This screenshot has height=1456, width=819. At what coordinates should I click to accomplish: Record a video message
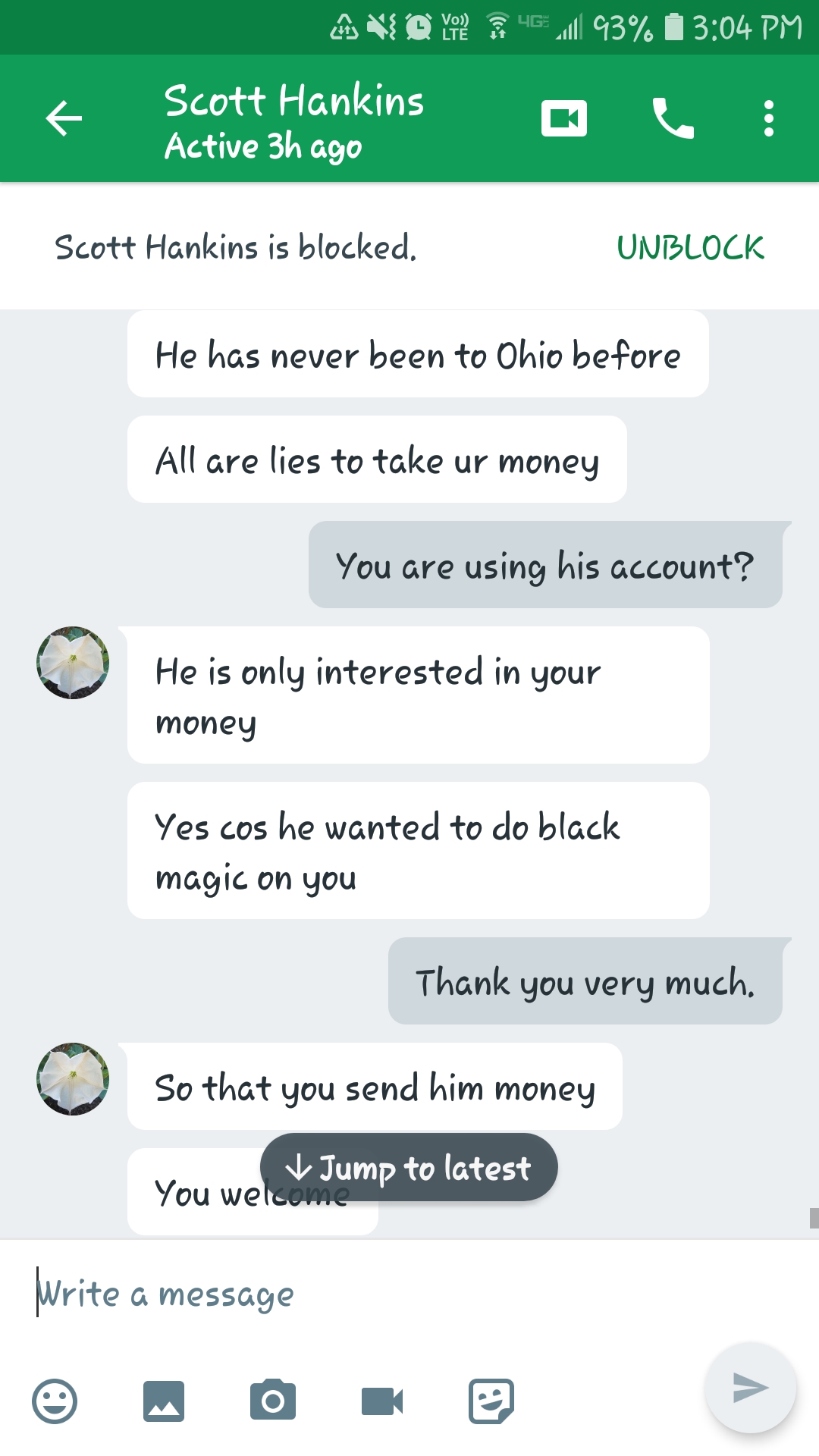point(382,1401)
